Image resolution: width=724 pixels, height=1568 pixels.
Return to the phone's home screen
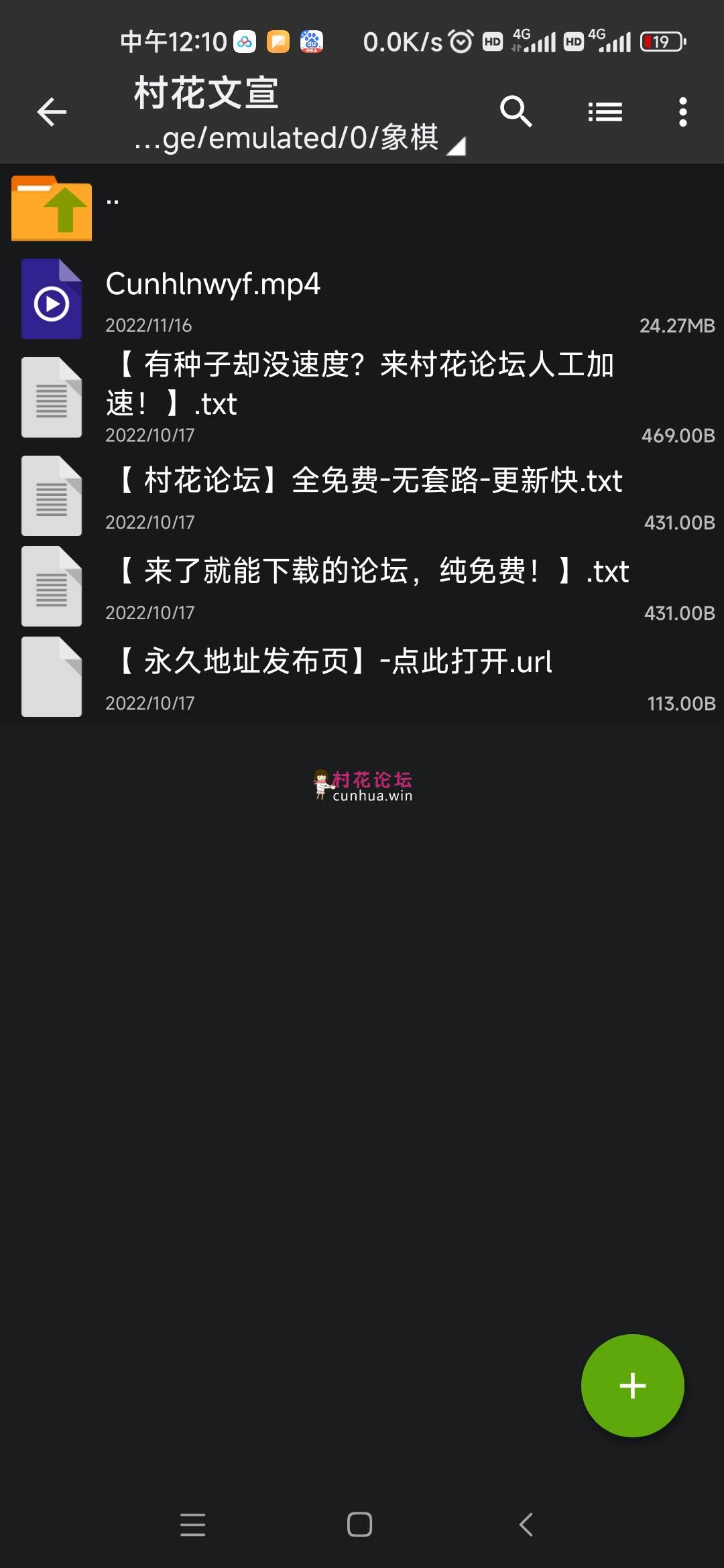(360, 1524)
